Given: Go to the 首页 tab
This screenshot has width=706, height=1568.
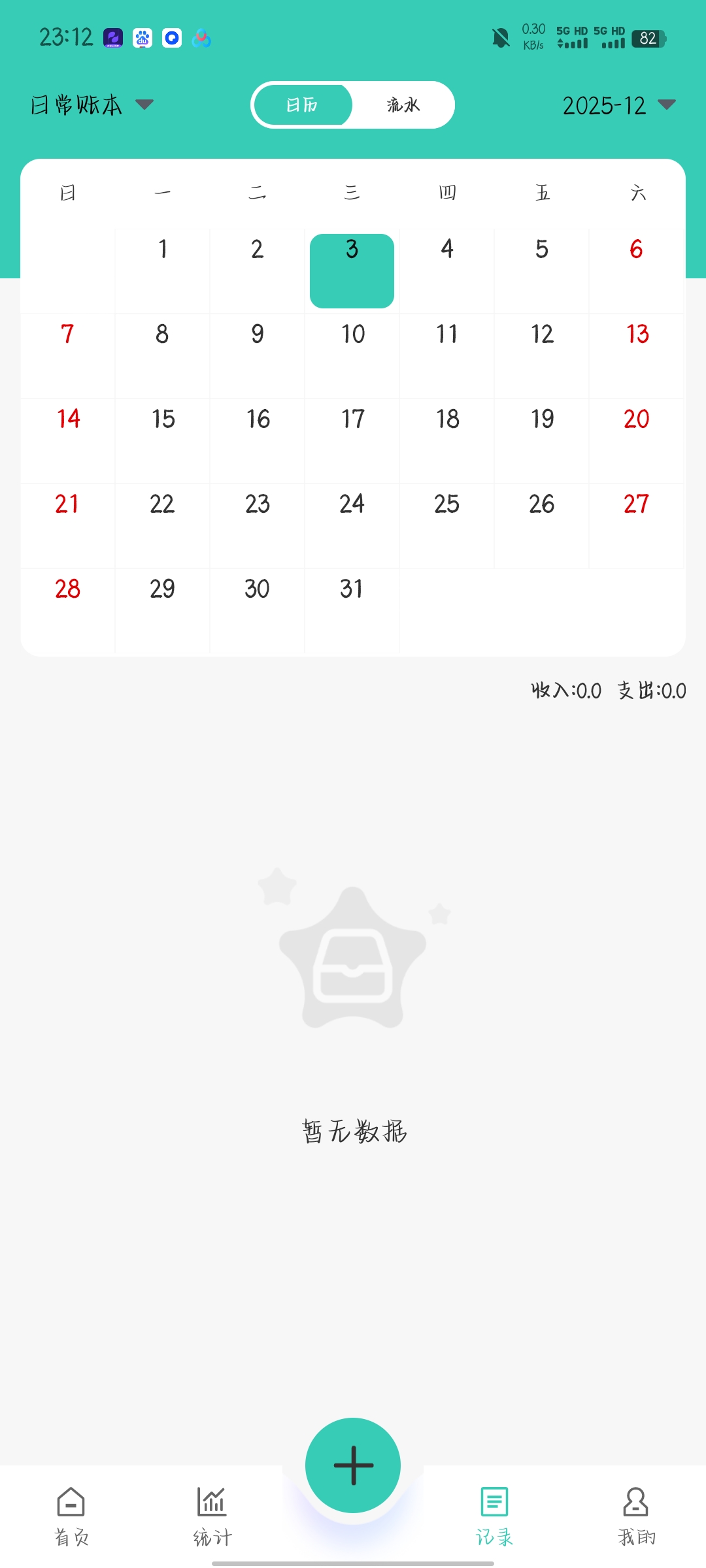Looking at the screenshot, I should tap(71, 1516).
